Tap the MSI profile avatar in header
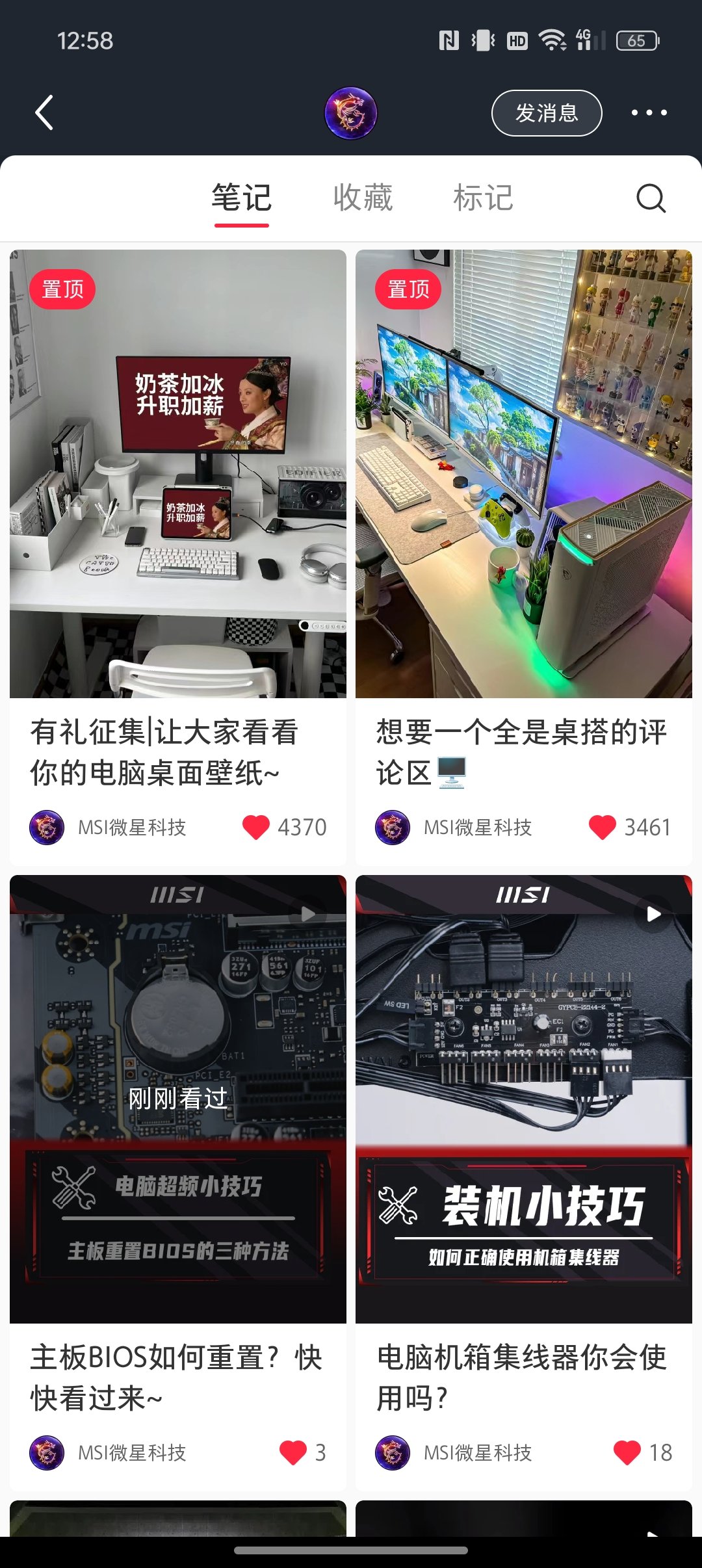The image size is (702, 1568). (x=350, y=113)
